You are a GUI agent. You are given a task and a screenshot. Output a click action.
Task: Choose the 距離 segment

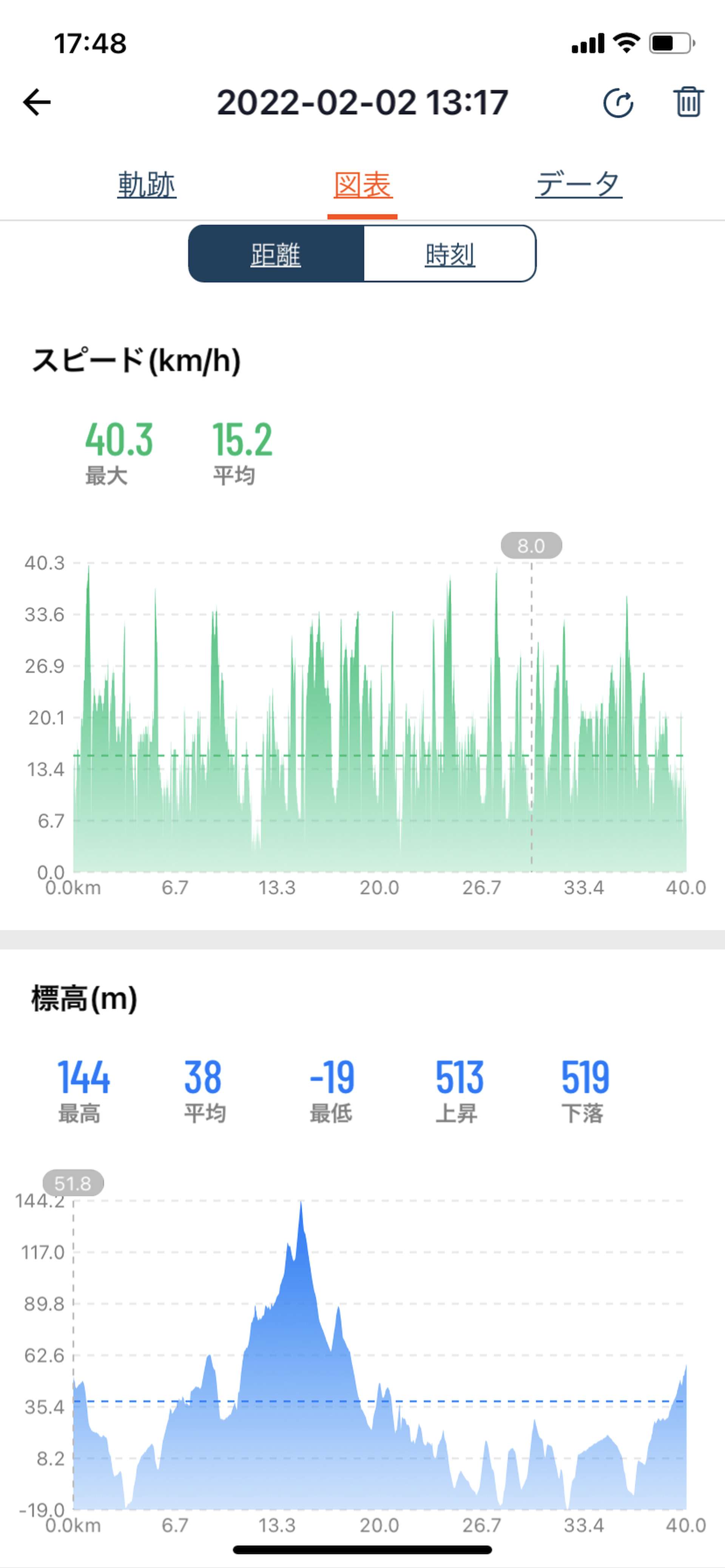(276, 254)
